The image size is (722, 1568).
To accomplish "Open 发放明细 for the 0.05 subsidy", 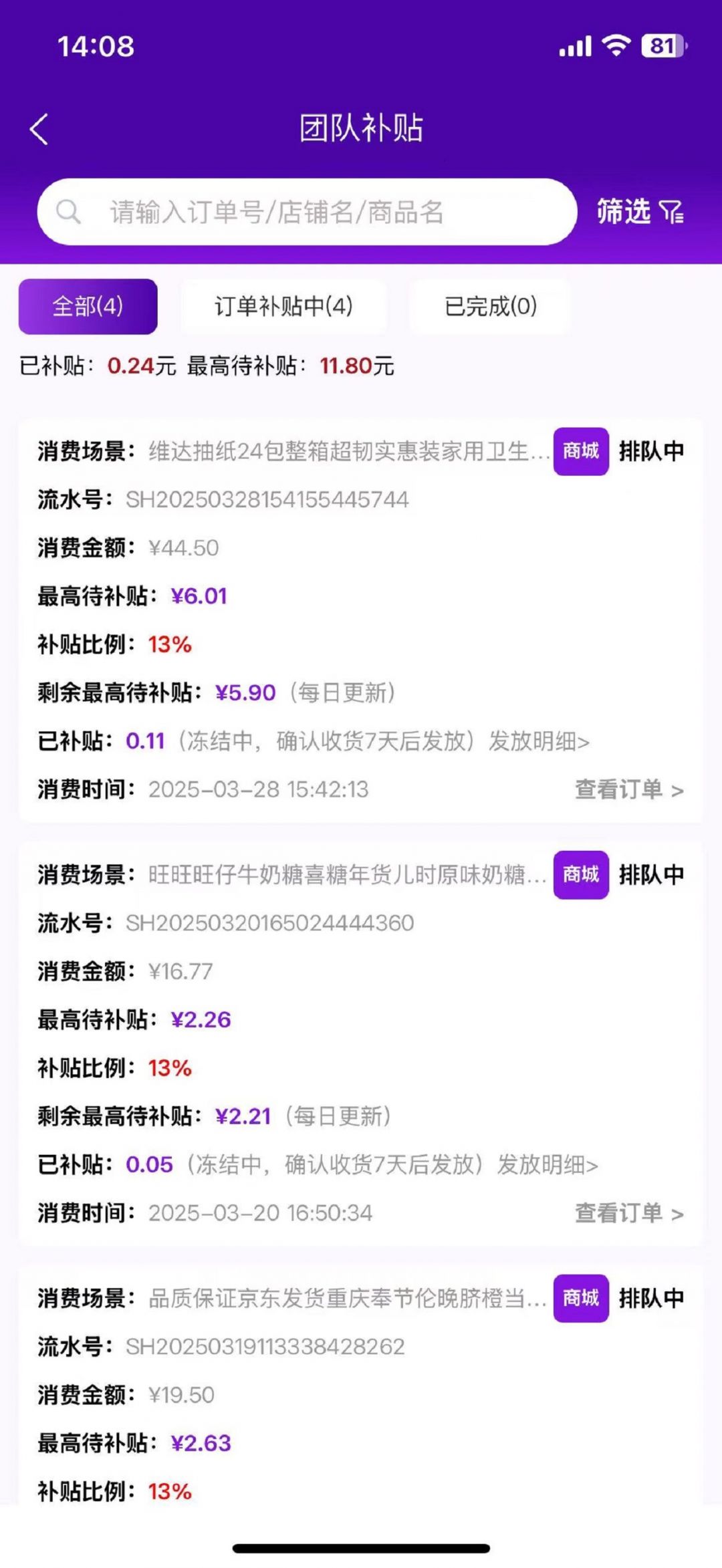I will pos(547,1165).
